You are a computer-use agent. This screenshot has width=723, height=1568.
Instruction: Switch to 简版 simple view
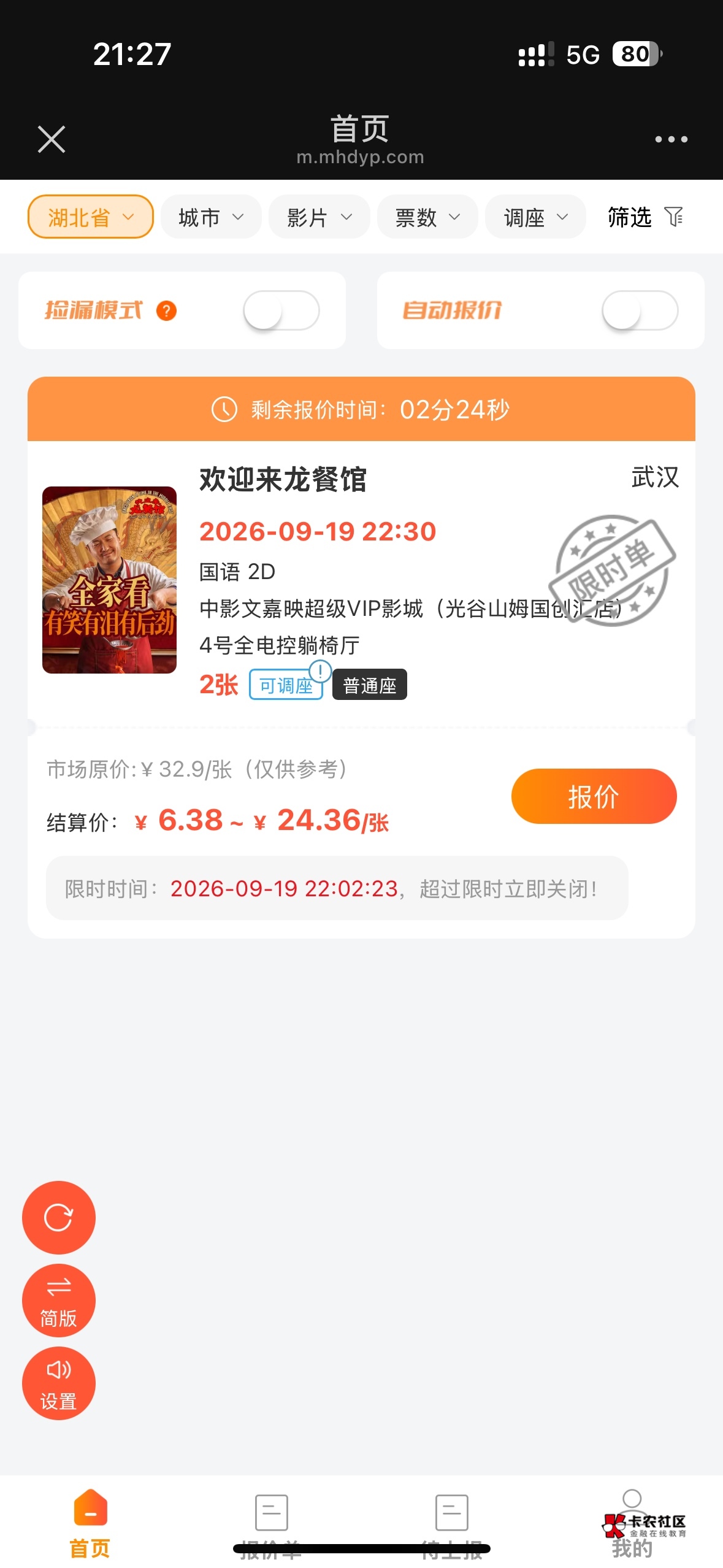[59, 1301]
